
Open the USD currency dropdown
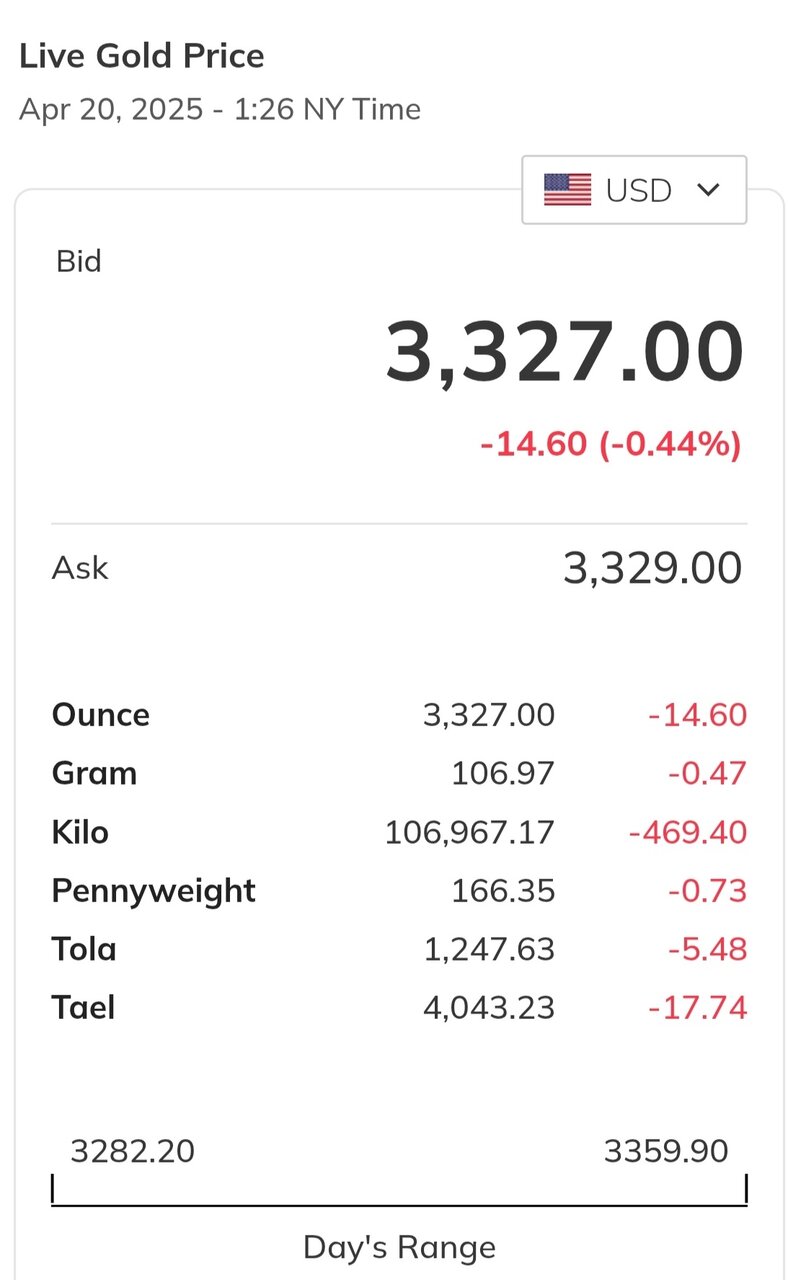(633, 190)
